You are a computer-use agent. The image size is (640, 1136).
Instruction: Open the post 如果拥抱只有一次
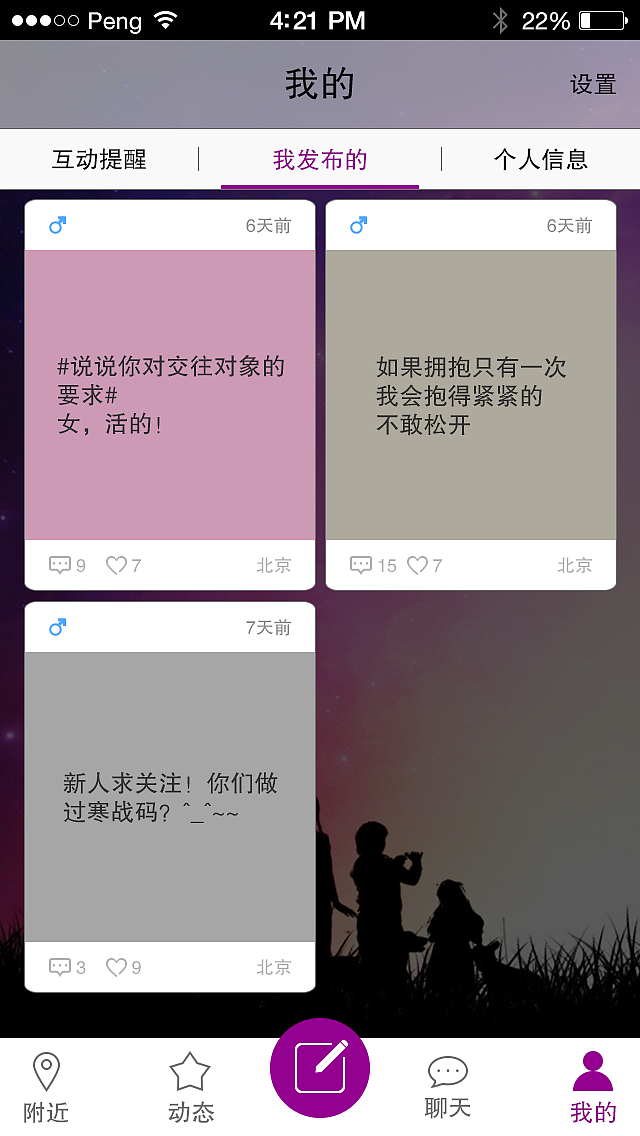[471, 395]
